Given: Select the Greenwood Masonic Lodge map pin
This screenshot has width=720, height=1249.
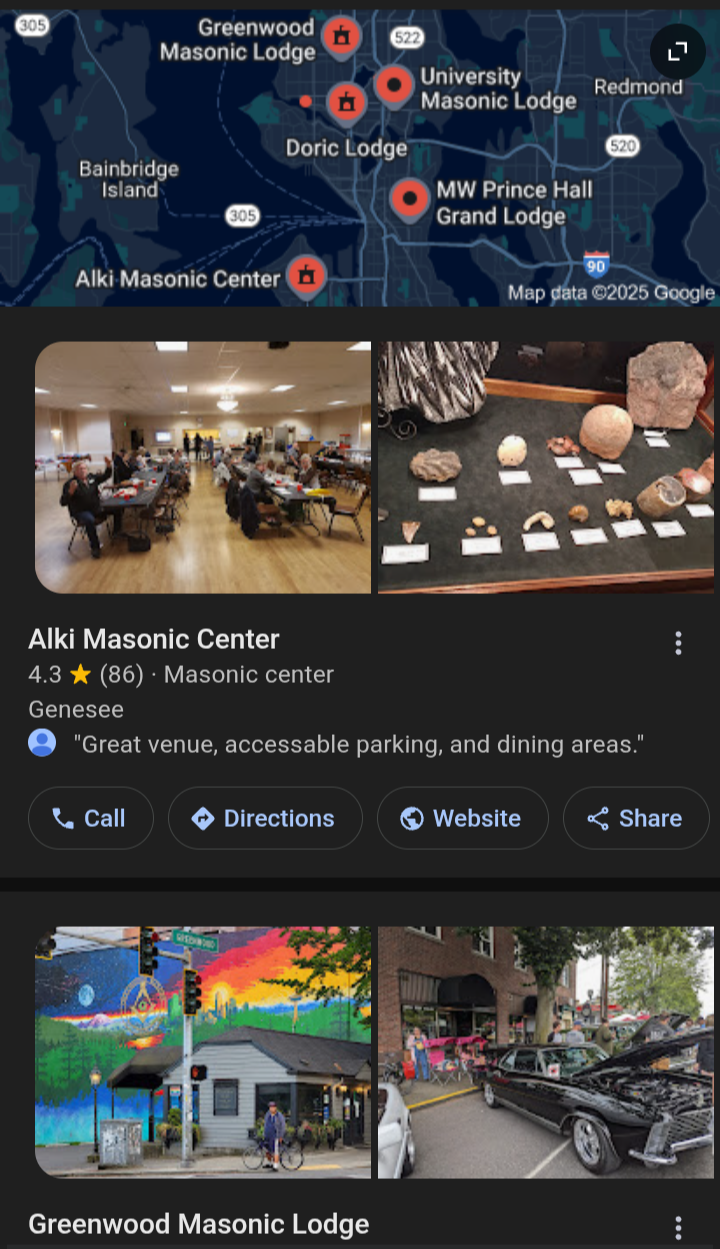Looking at the screenshot, I should [x=342, y=38].
